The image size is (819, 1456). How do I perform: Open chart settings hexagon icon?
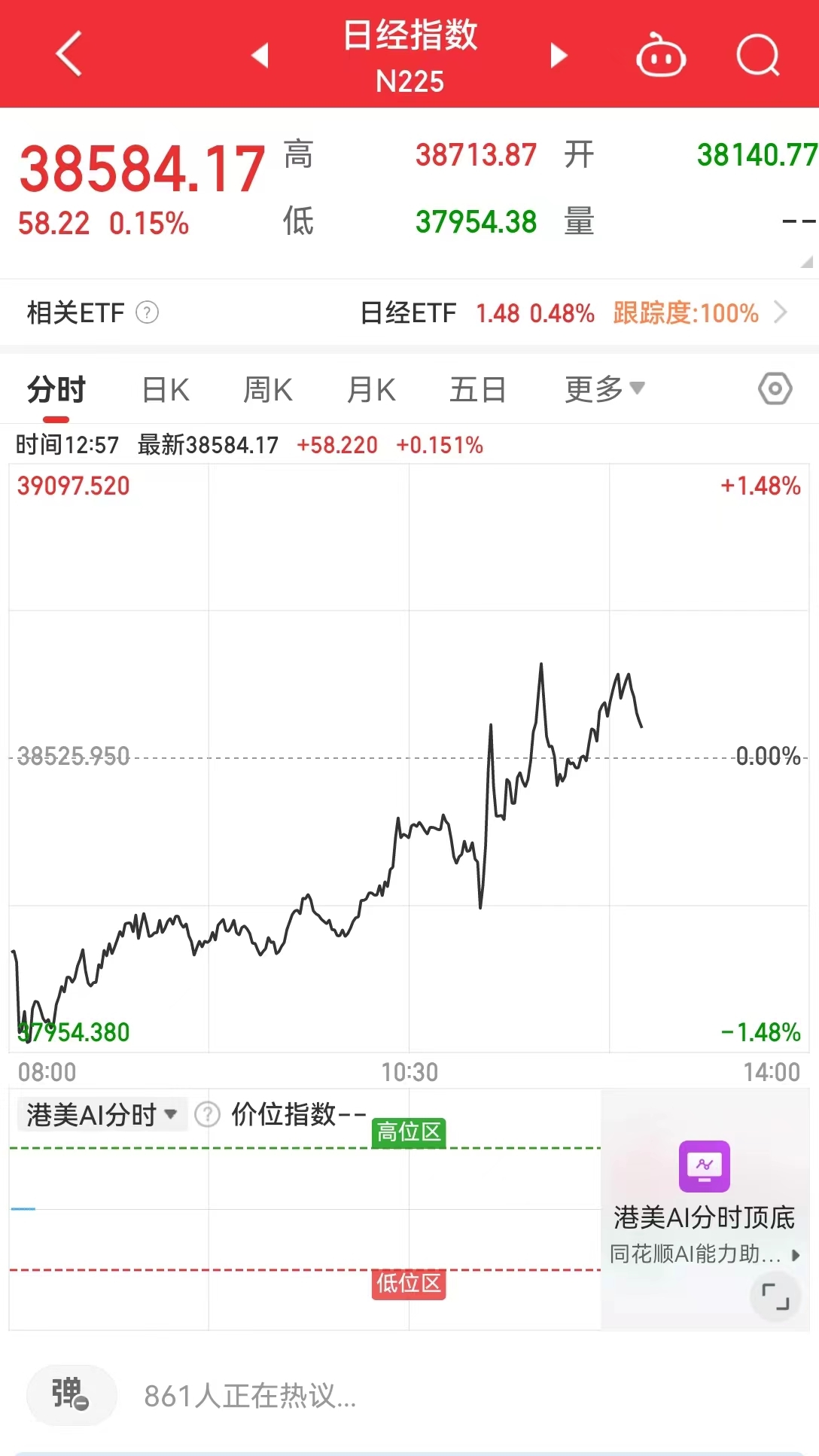tap(775, 389)
